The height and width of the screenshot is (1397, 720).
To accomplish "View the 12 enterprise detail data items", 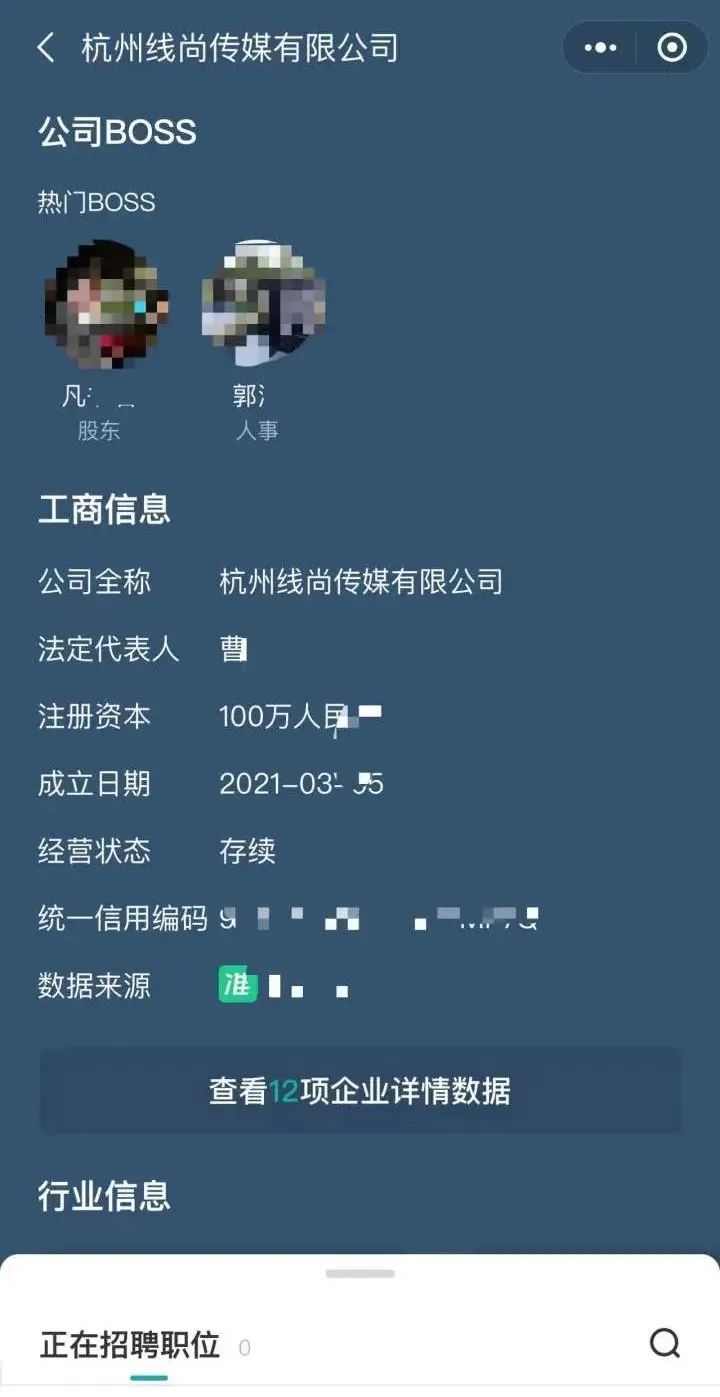I will click(x=360, y=1091).
